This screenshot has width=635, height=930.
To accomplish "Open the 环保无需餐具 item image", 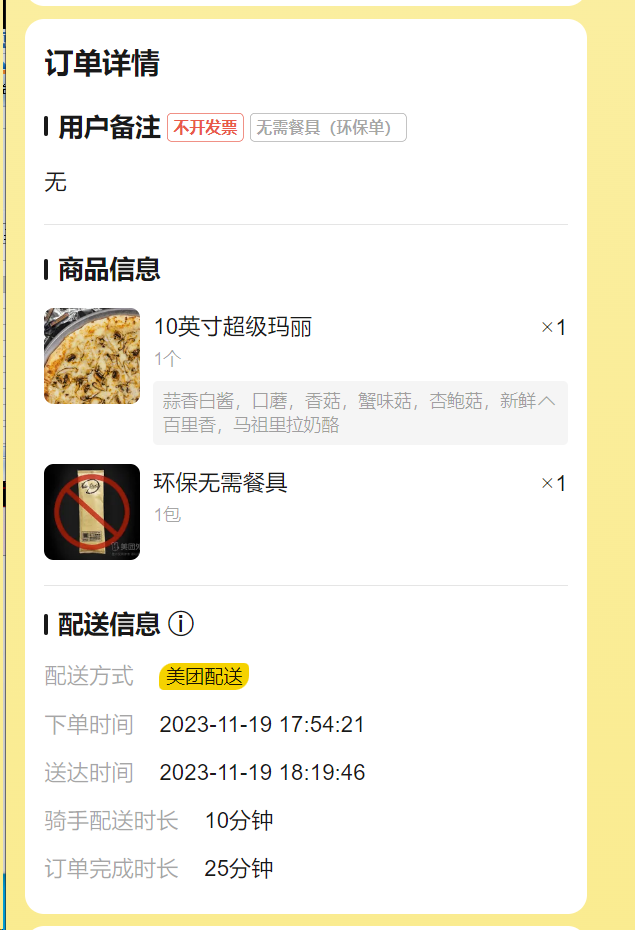I will pos(92,512).
